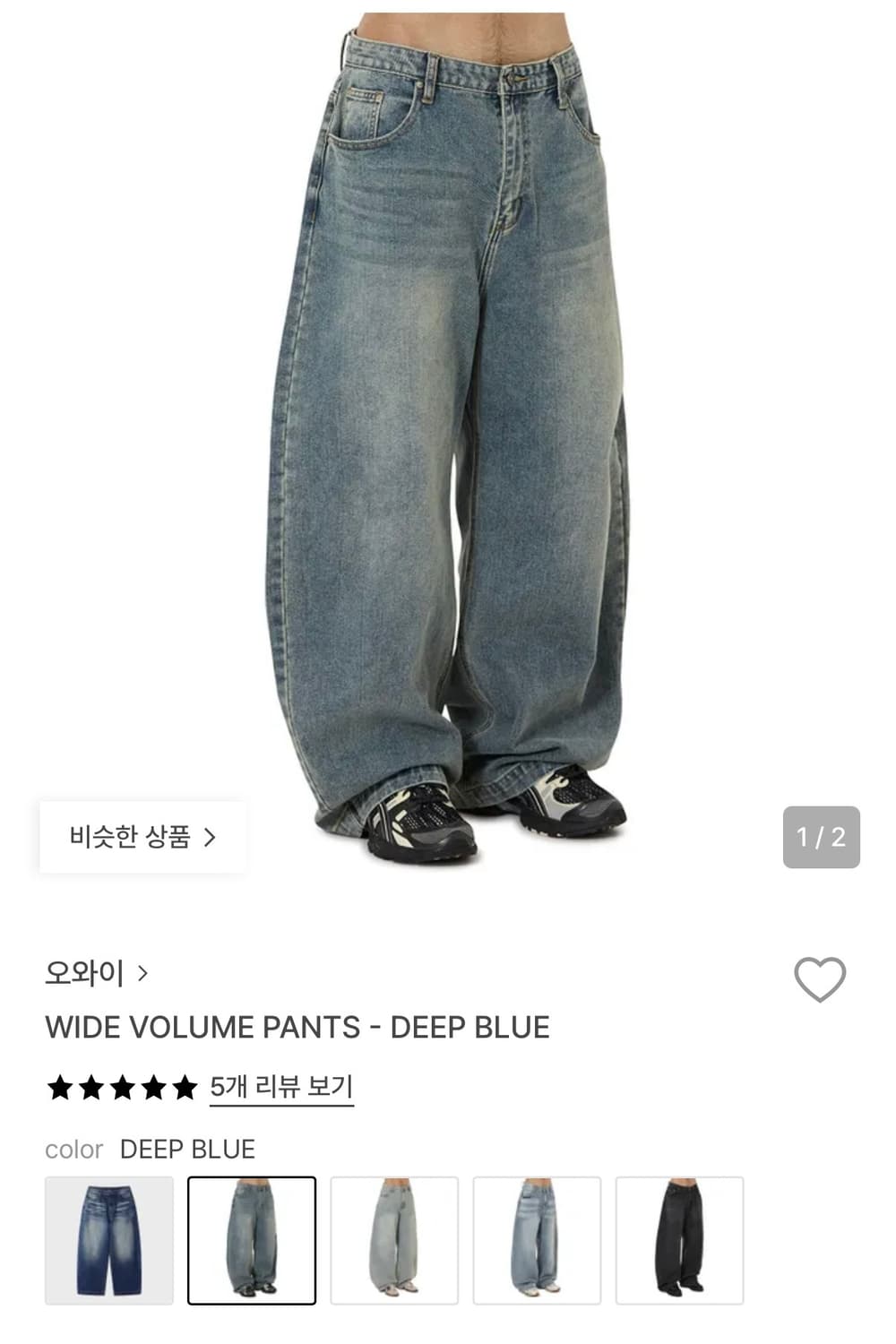
Task: Click the chevron next to 오와이 brand name
Action: (x=143, y=973)
